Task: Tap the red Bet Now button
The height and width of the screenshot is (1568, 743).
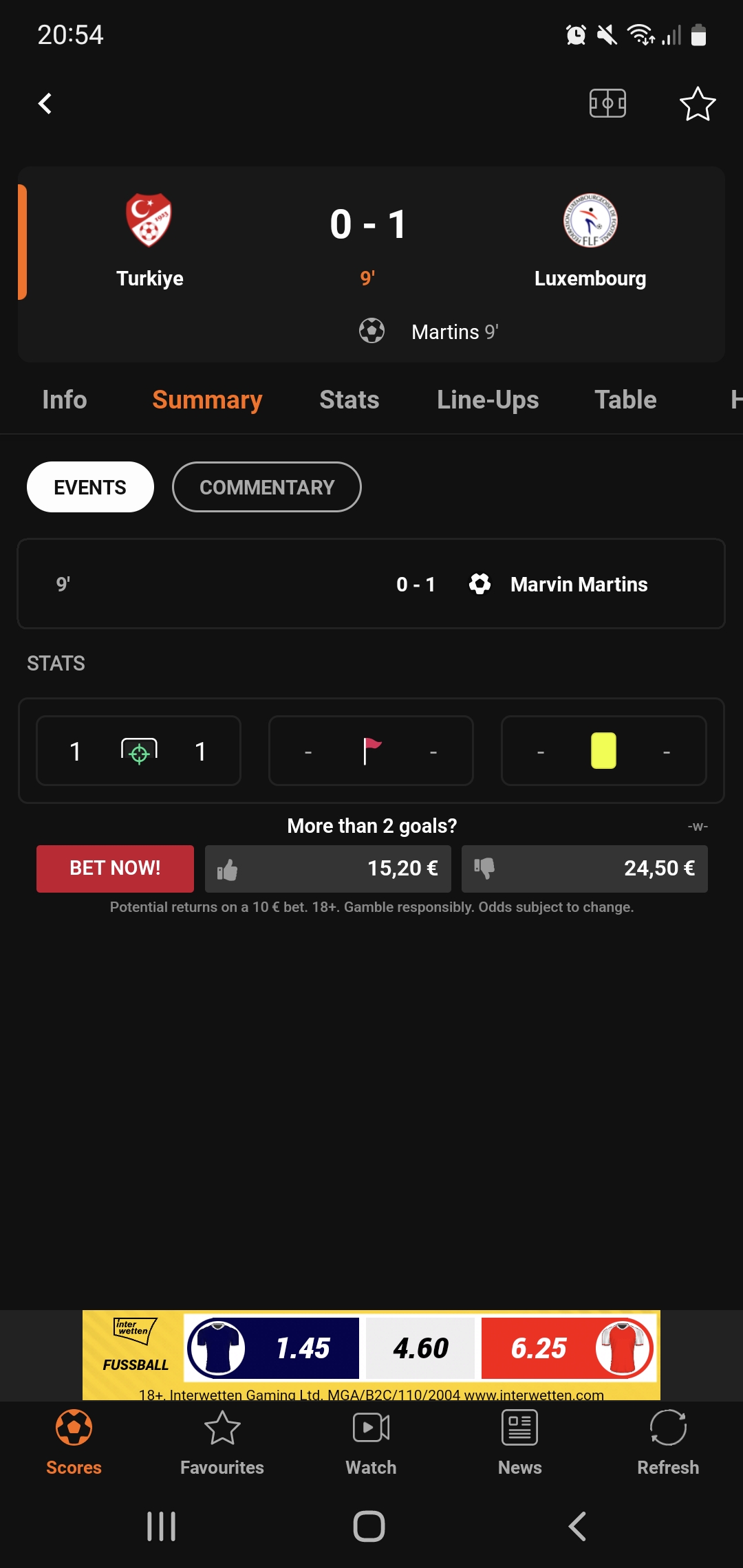Action: pos(115,869)
